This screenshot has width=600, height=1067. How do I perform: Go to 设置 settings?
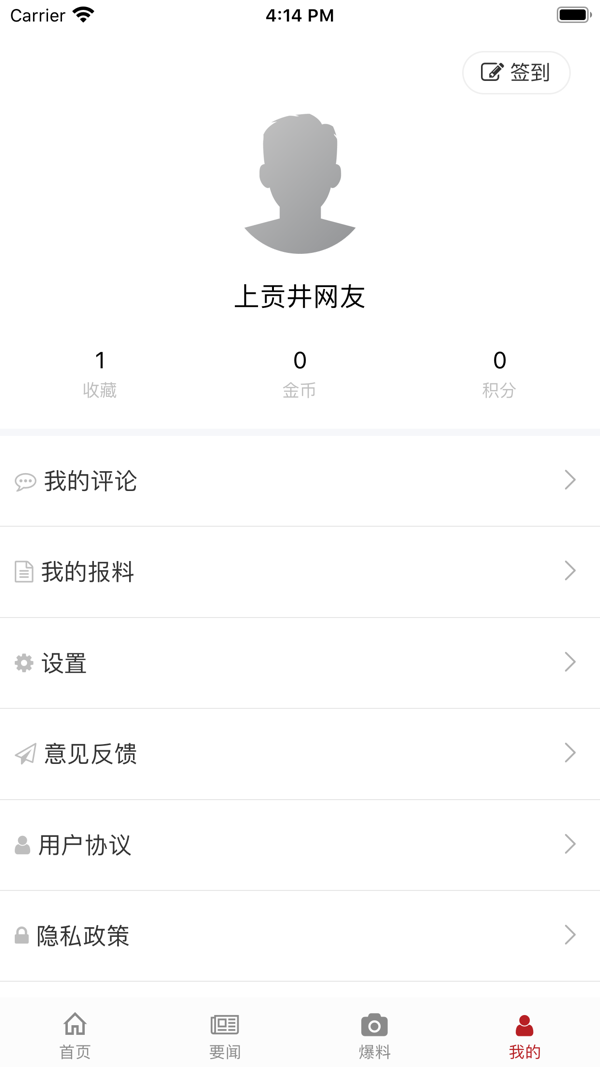(x=300, y=663)
